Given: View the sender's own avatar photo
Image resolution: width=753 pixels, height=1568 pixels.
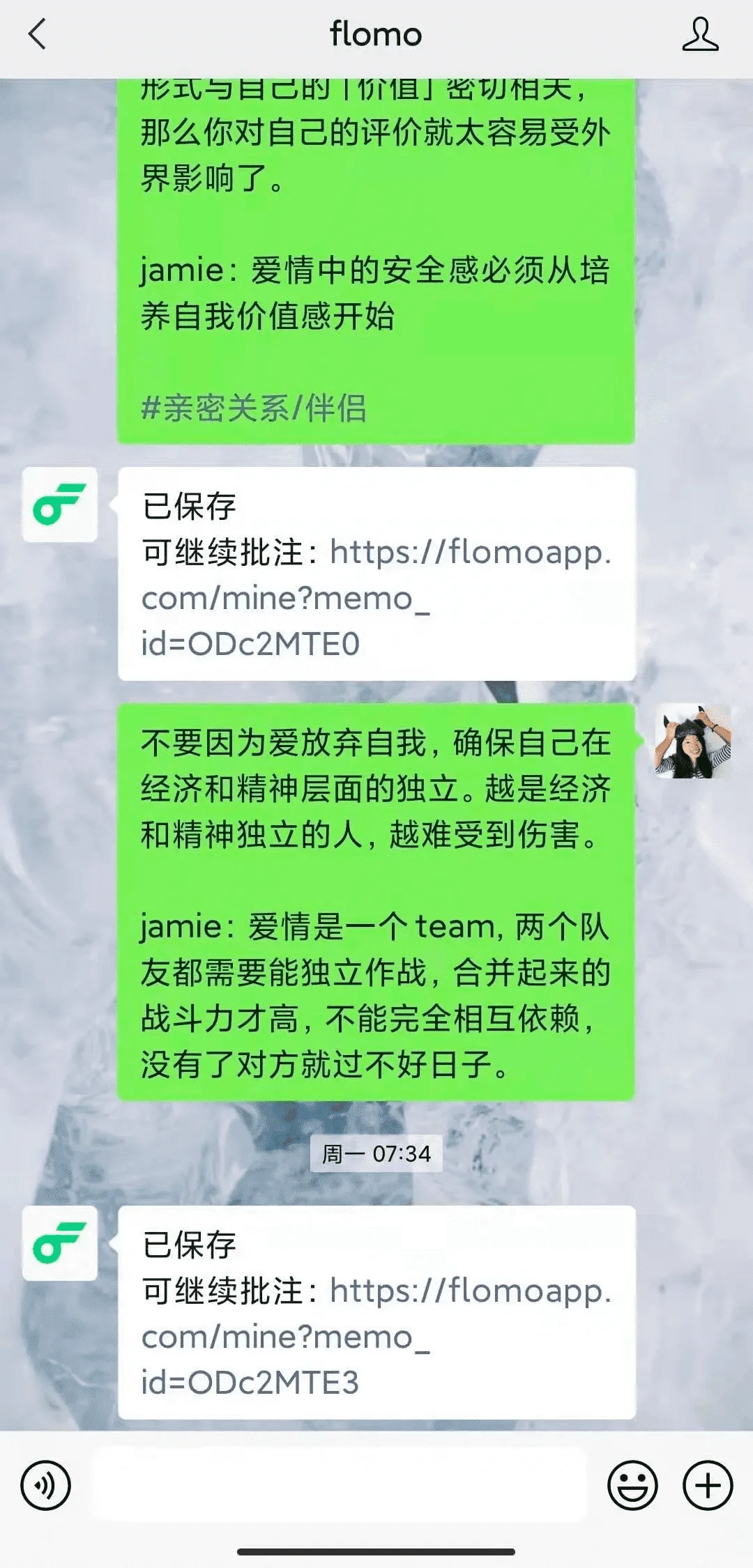Looking at the screenshot, I should tap(693, 741).
